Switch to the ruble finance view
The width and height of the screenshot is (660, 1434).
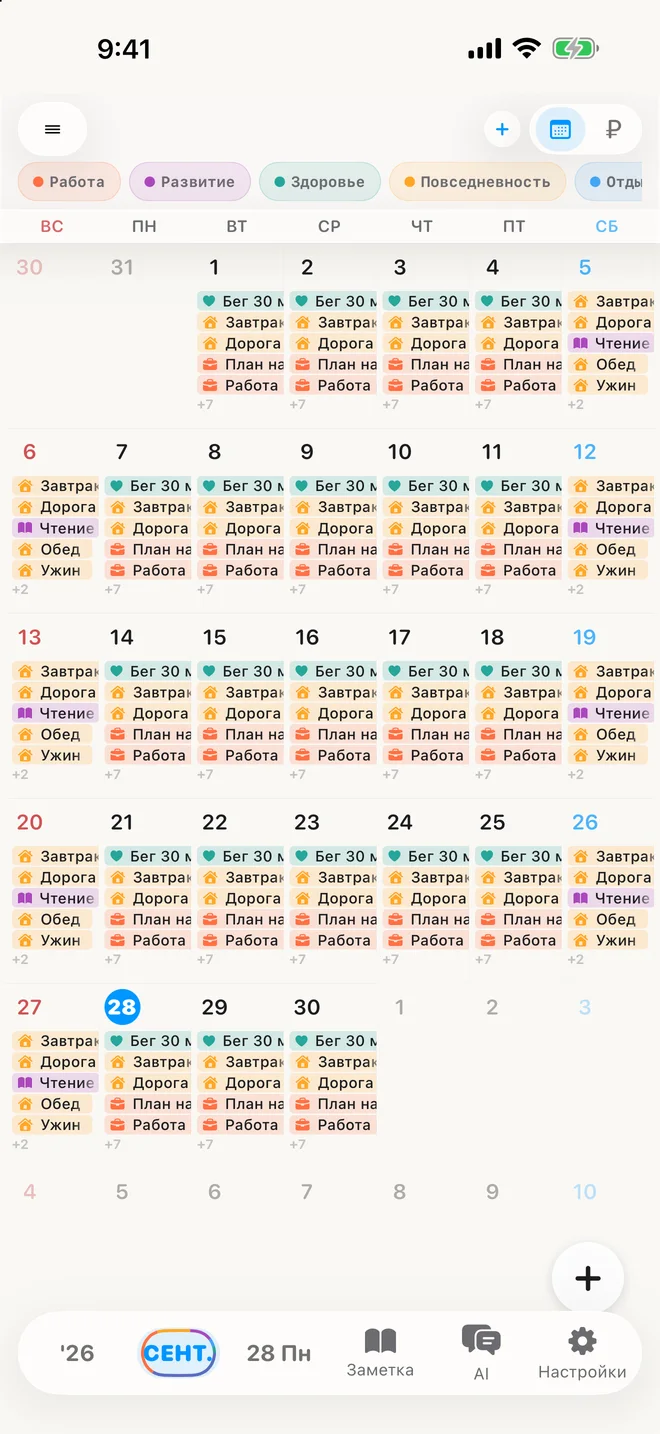point(613,129)
